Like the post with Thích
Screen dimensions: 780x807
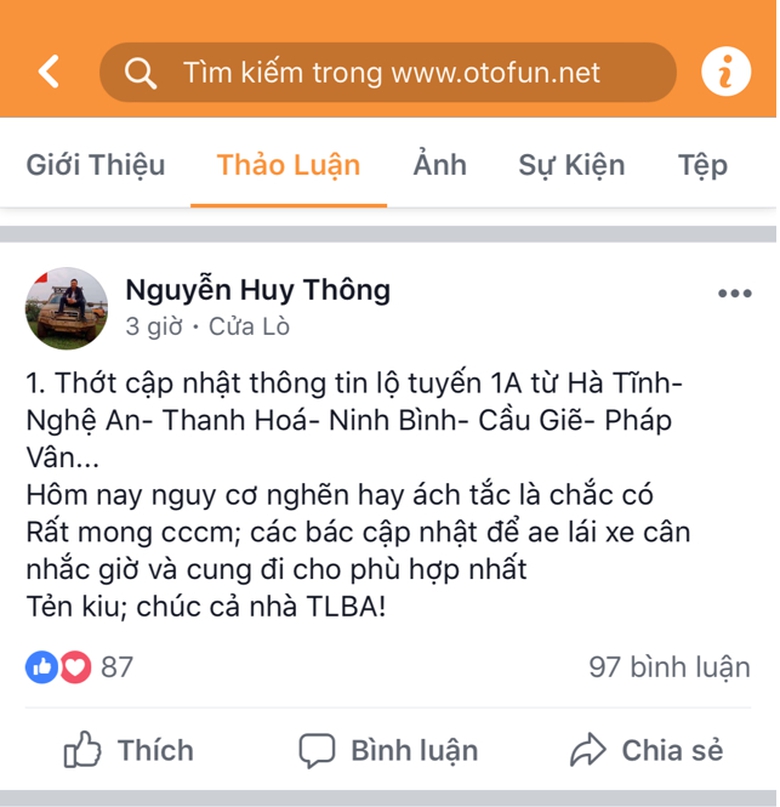129,750
